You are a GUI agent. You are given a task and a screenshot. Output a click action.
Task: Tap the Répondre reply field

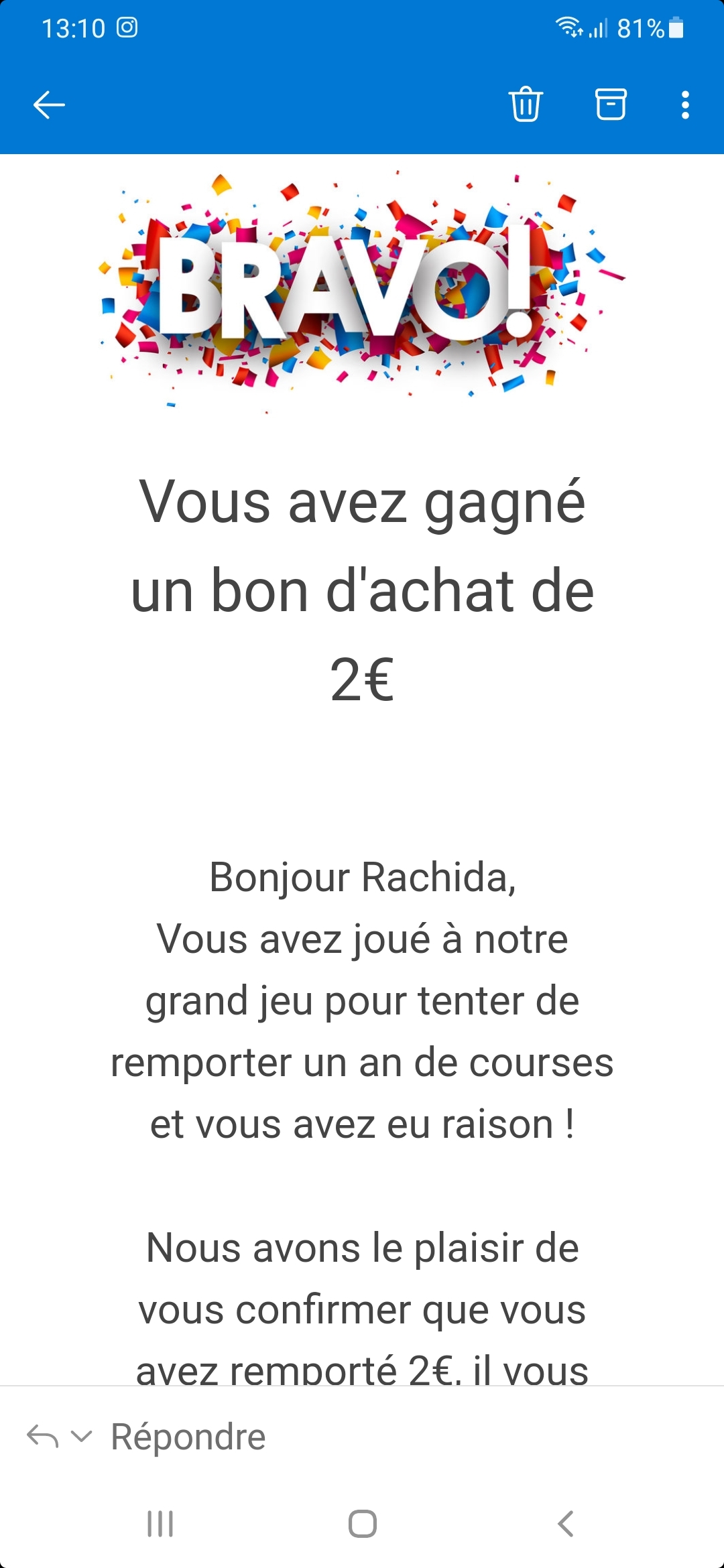[x=188, y=1437]
